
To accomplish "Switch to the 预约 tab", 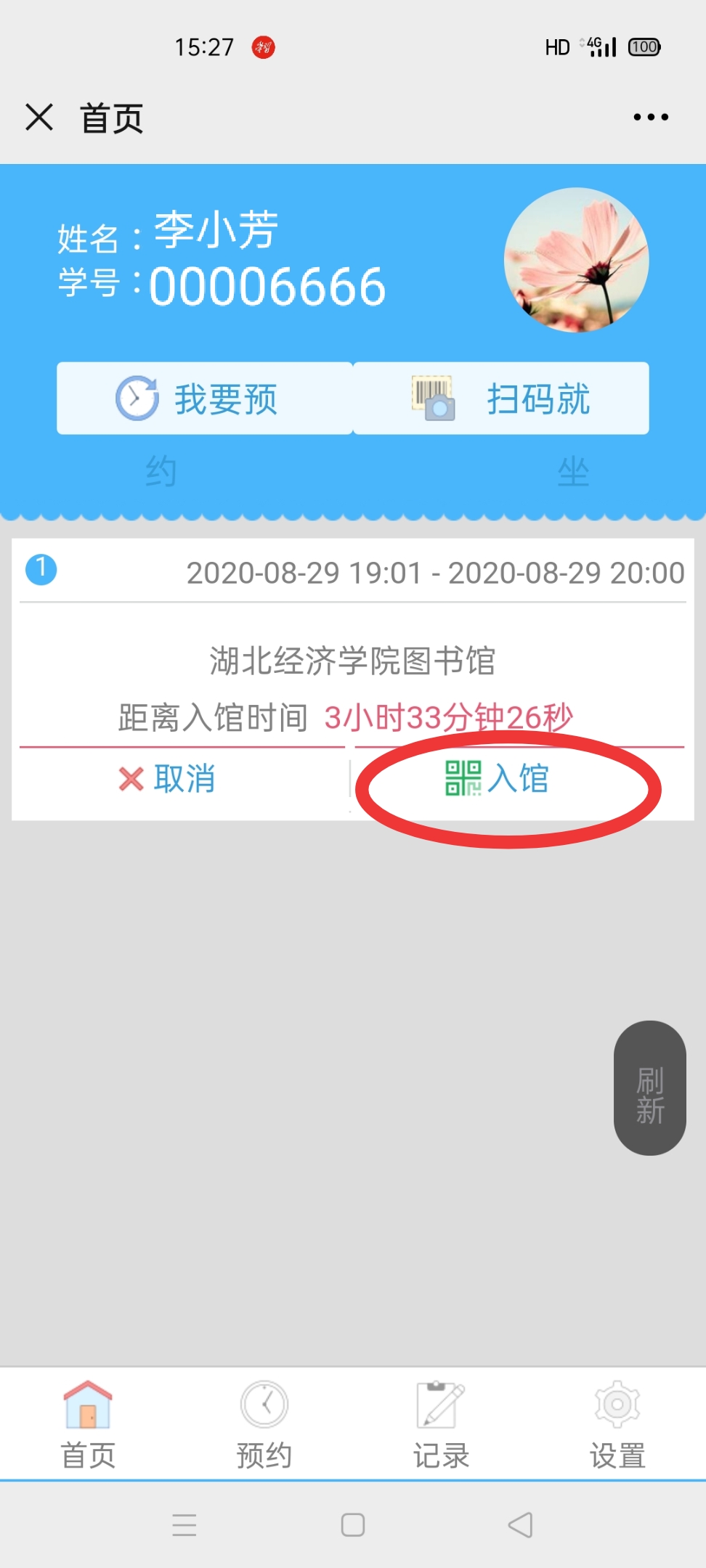I will pyautogui.click(x=264, y=1424).
